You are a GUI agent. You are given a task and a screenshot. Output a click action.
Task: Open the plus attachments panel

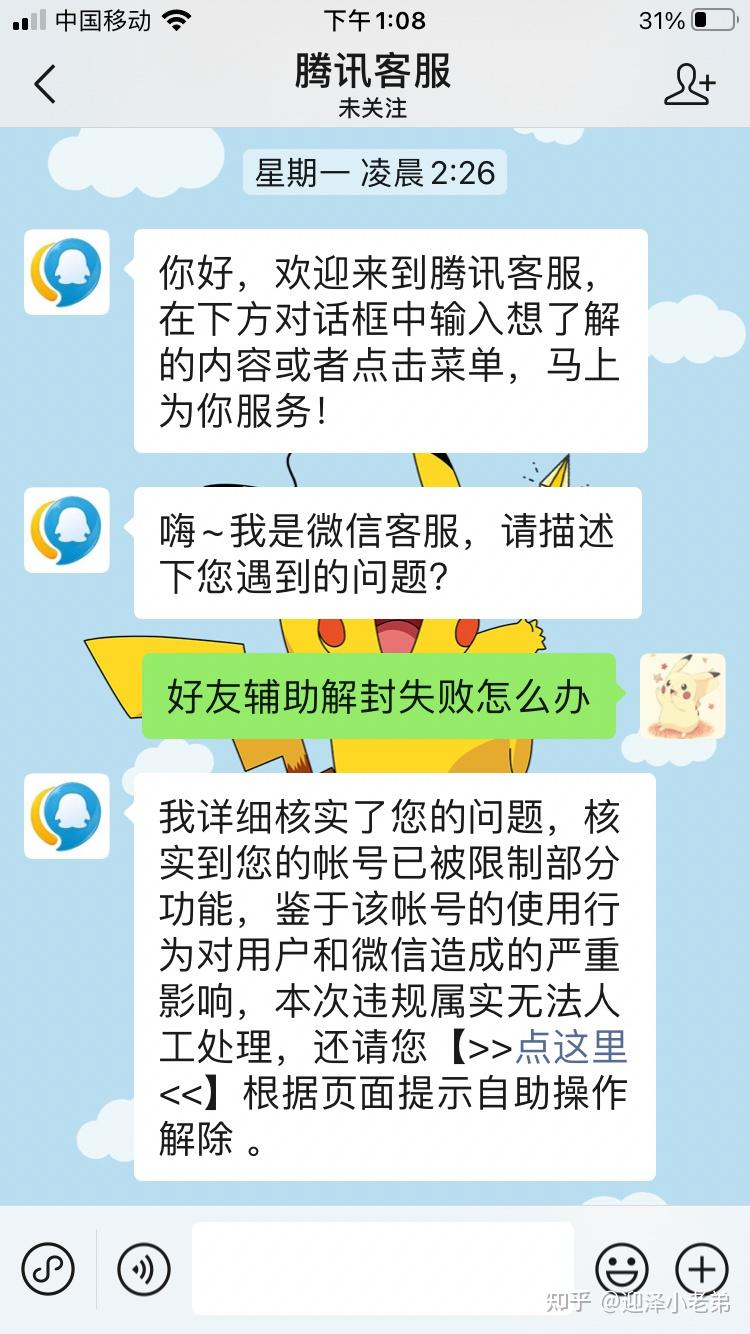point(702,1270)
